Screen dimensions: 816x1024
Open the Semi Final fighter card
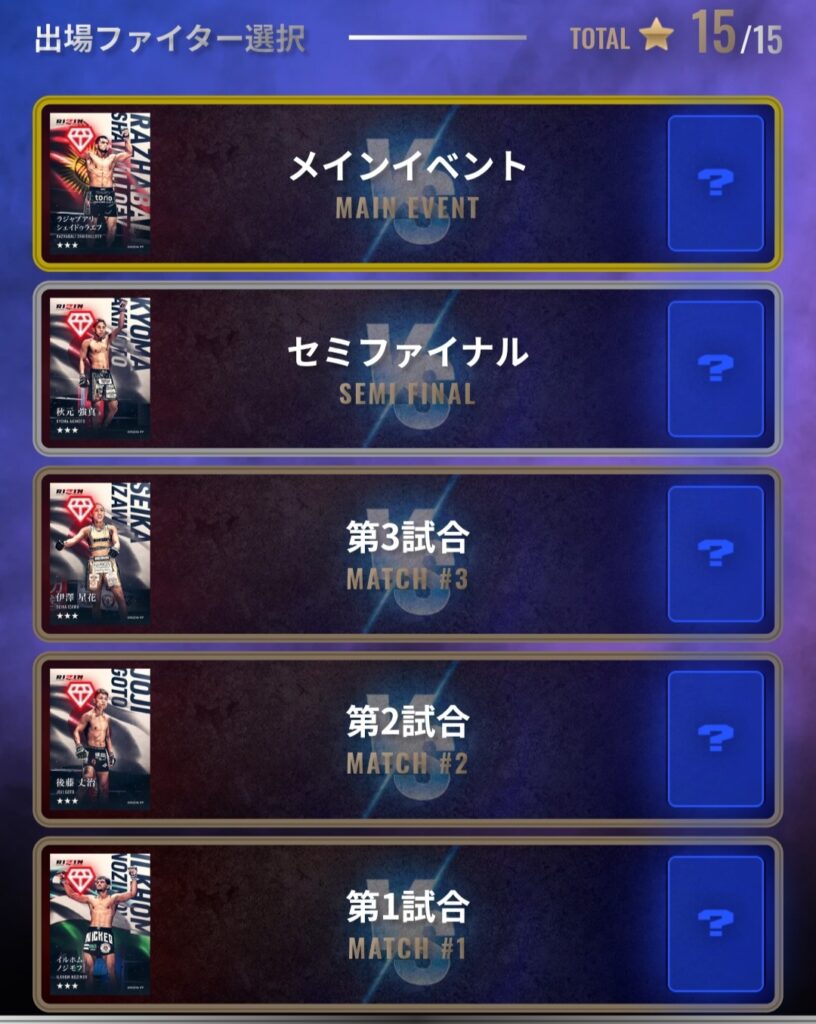pos(100,368)
